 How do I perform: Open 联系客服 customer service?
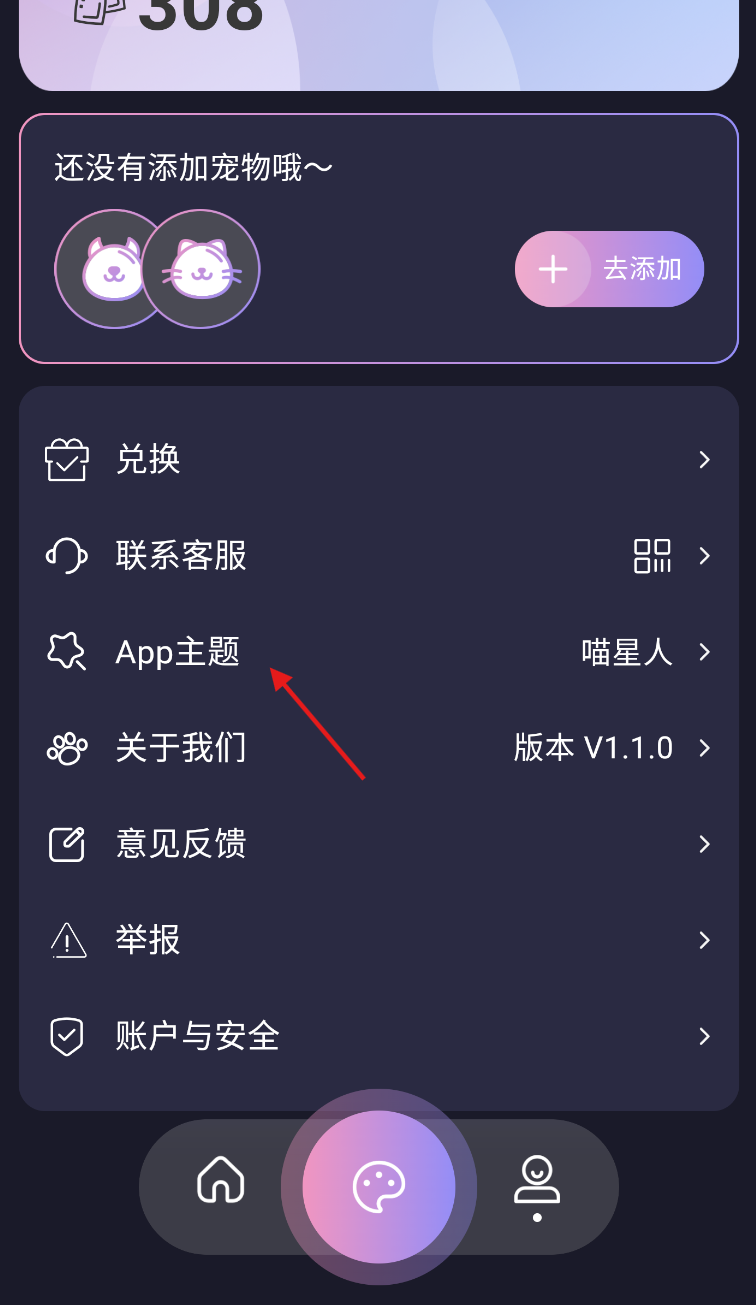point(378,556)
